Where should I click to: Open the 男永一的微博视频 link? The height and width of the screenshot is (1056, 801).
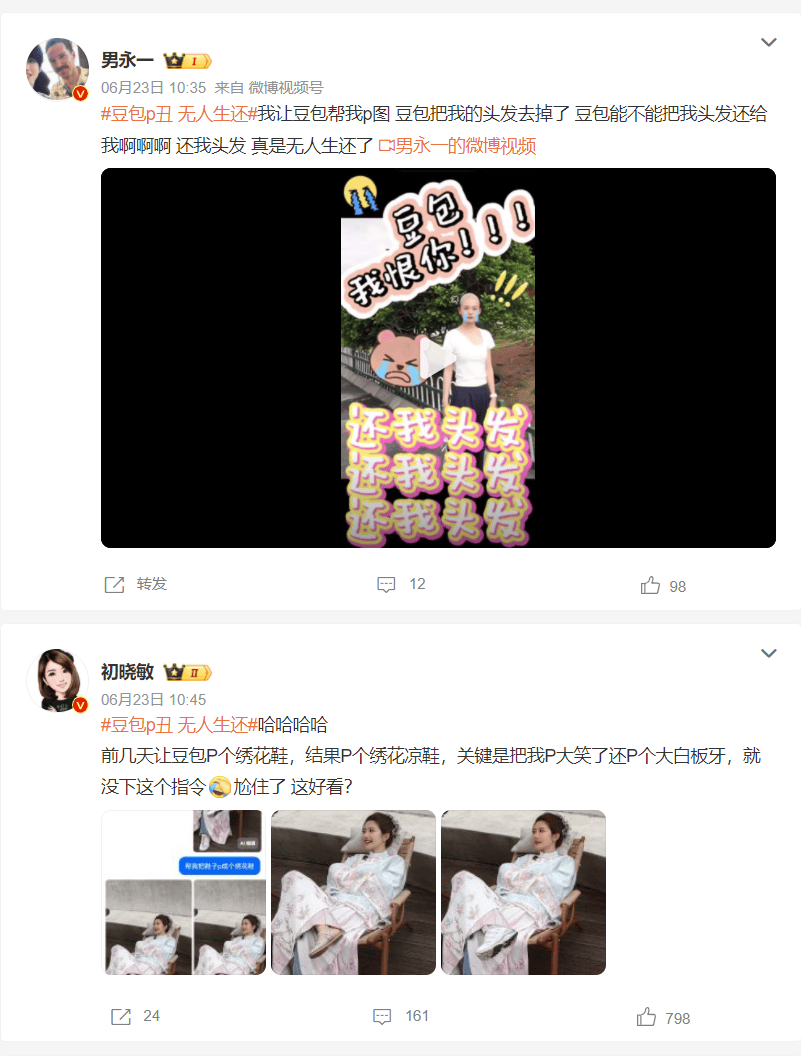(x=458, y=146)
